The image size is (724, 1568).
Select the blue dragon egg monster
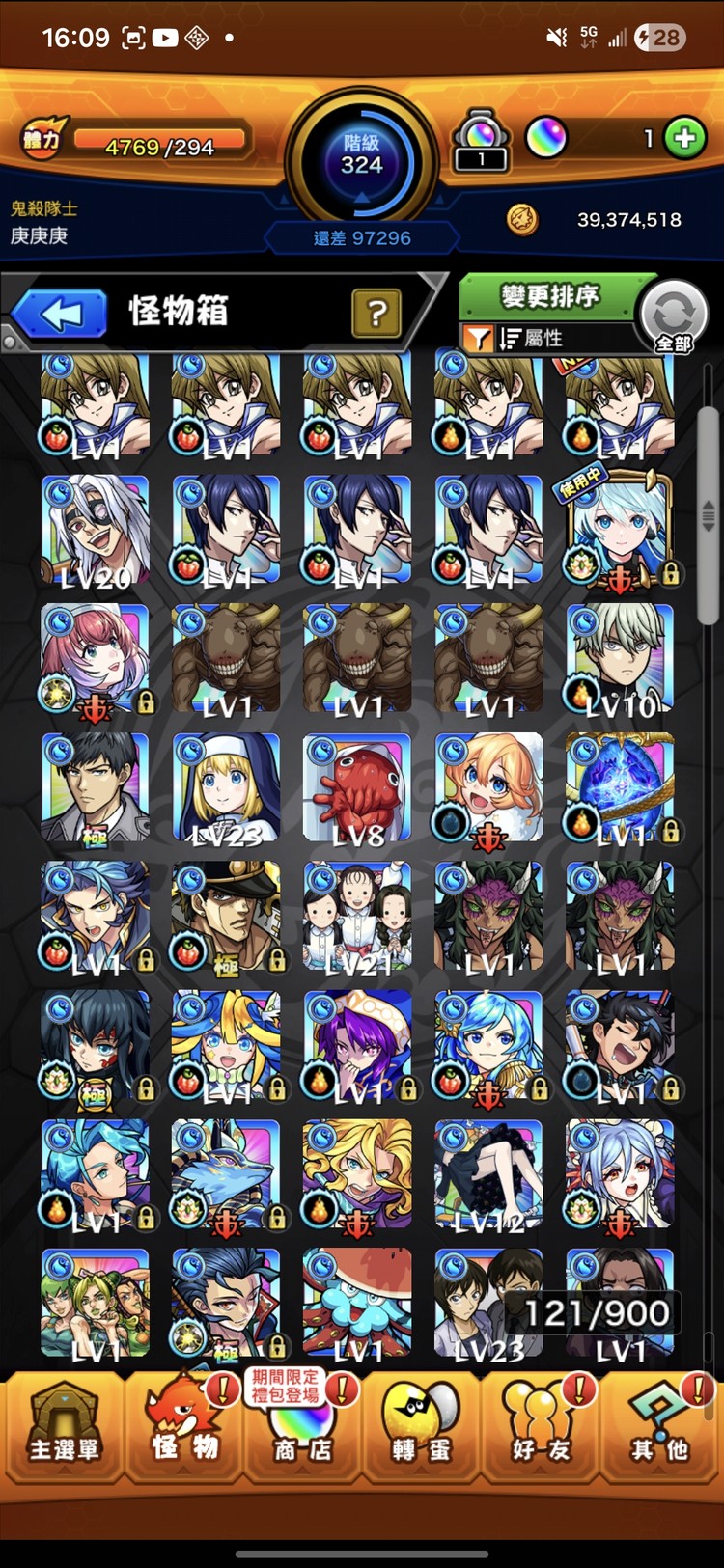(619, 787)
